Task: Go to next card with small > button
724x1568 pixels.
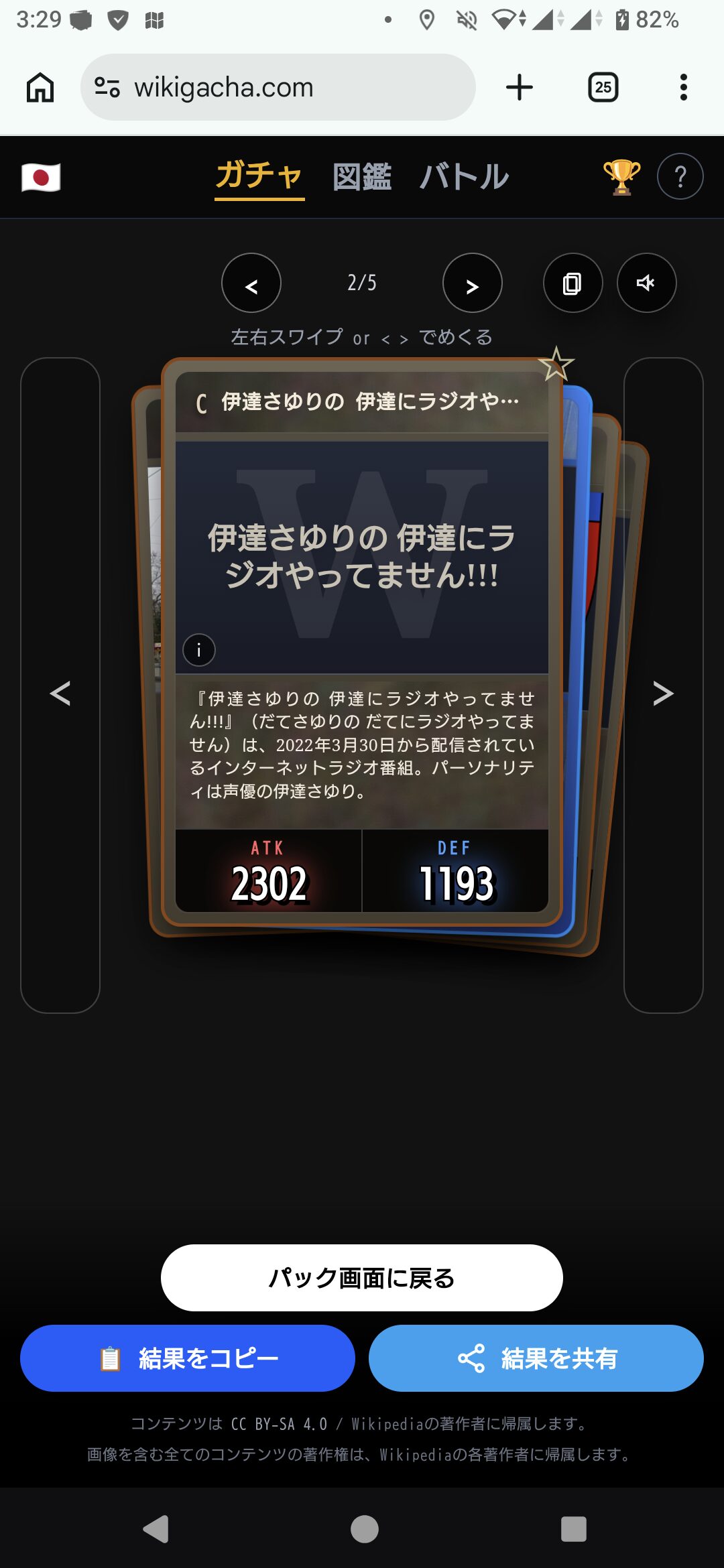Action: click(473, 283)
